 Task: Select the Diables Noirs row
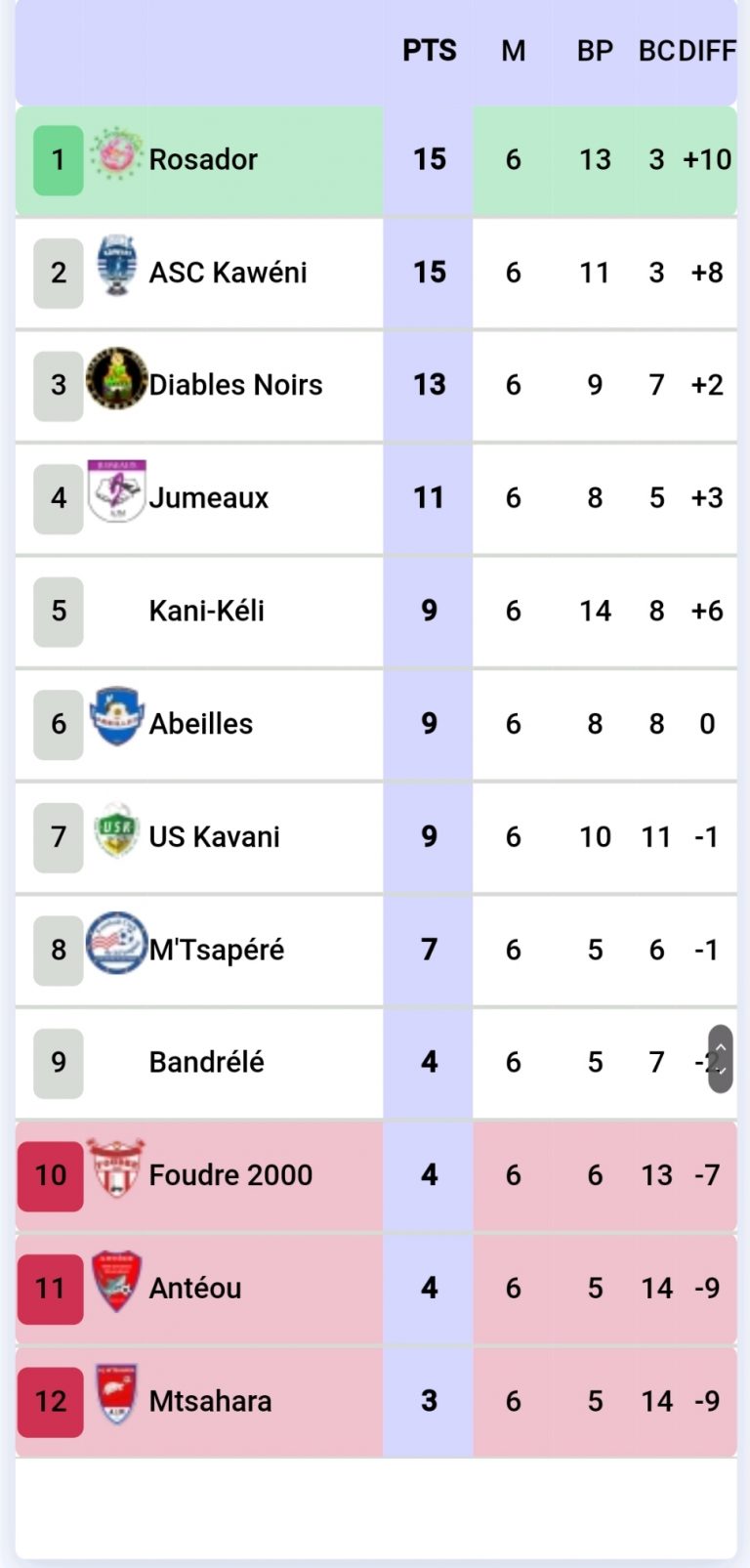click(376, 386)
